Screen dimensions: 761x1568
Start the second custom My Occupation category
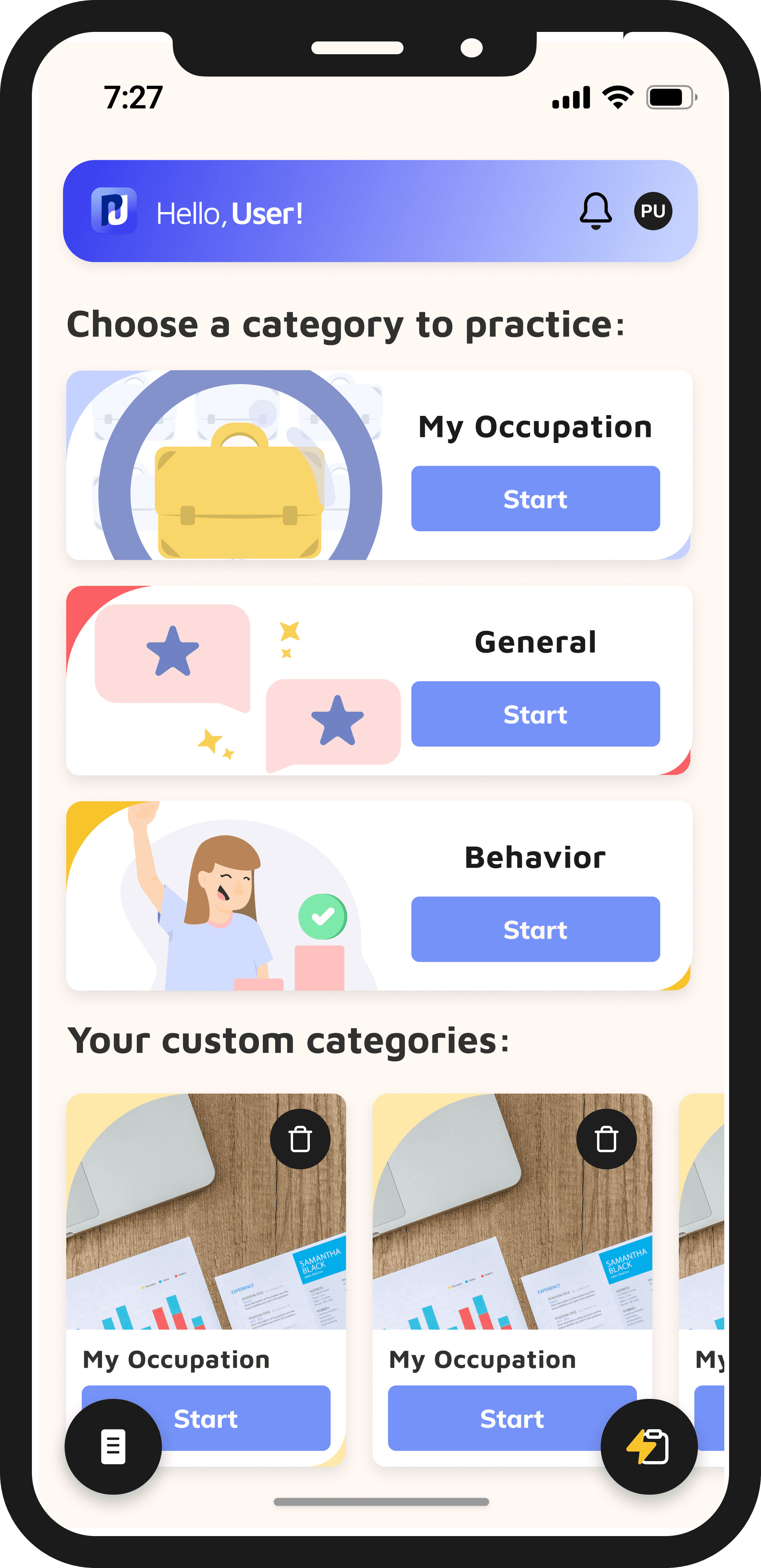(x=512, y=1418)
